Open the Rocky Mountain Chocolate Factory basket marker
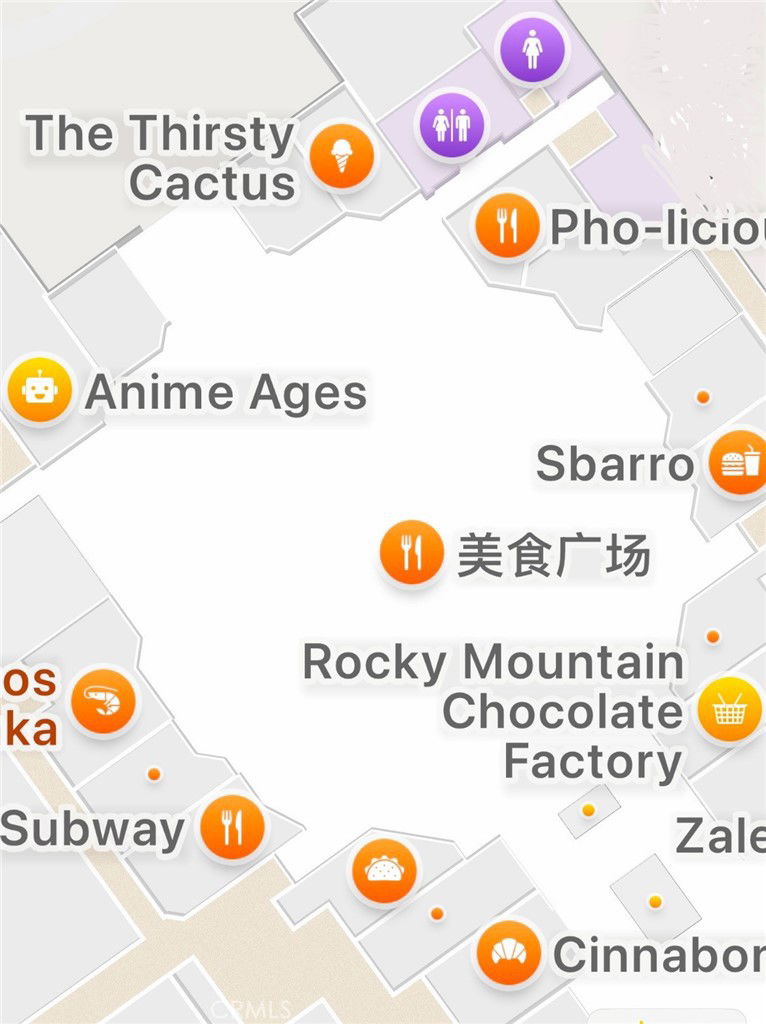The width and height of the screenshot is (766, 1024). (729, 710)
